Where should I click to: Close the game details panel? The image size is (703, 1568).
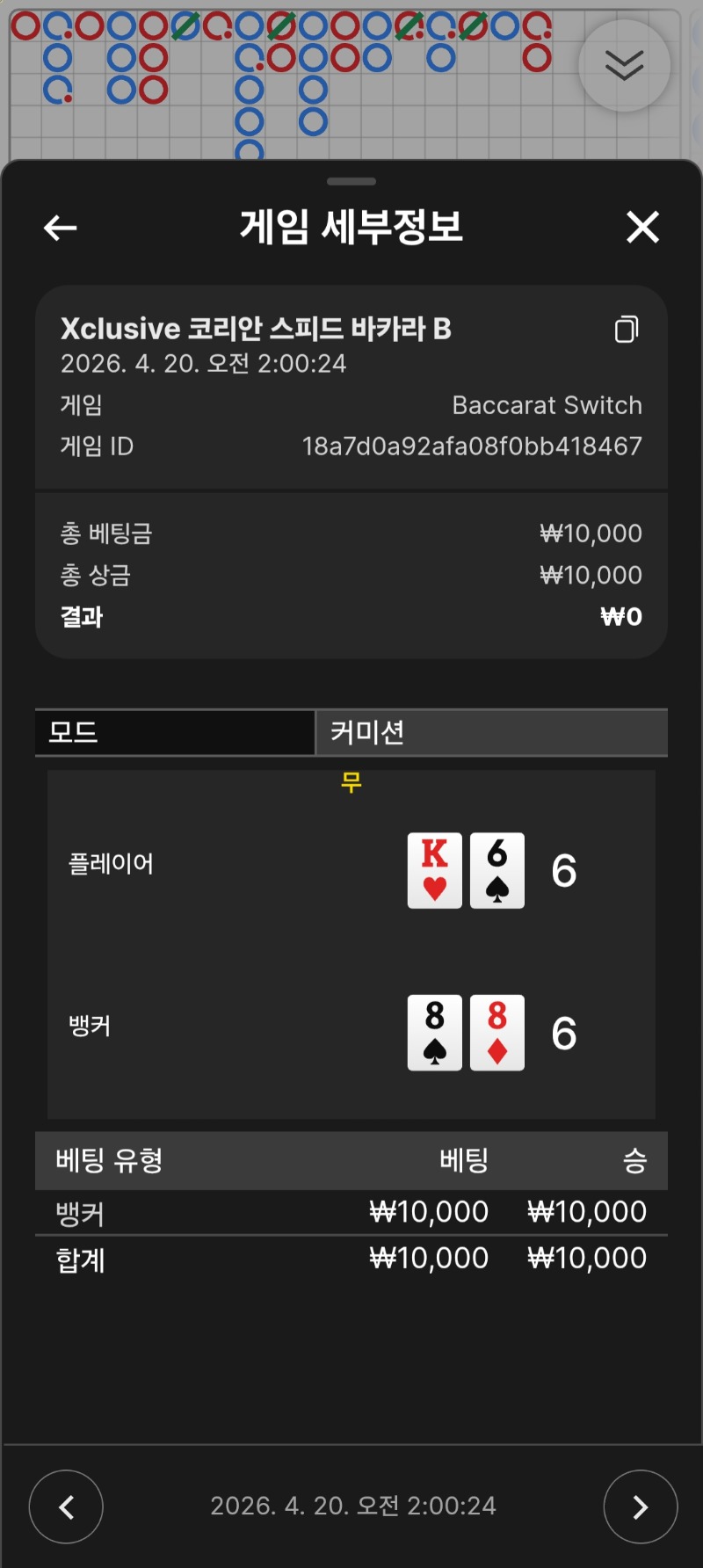tap(642, 227)
